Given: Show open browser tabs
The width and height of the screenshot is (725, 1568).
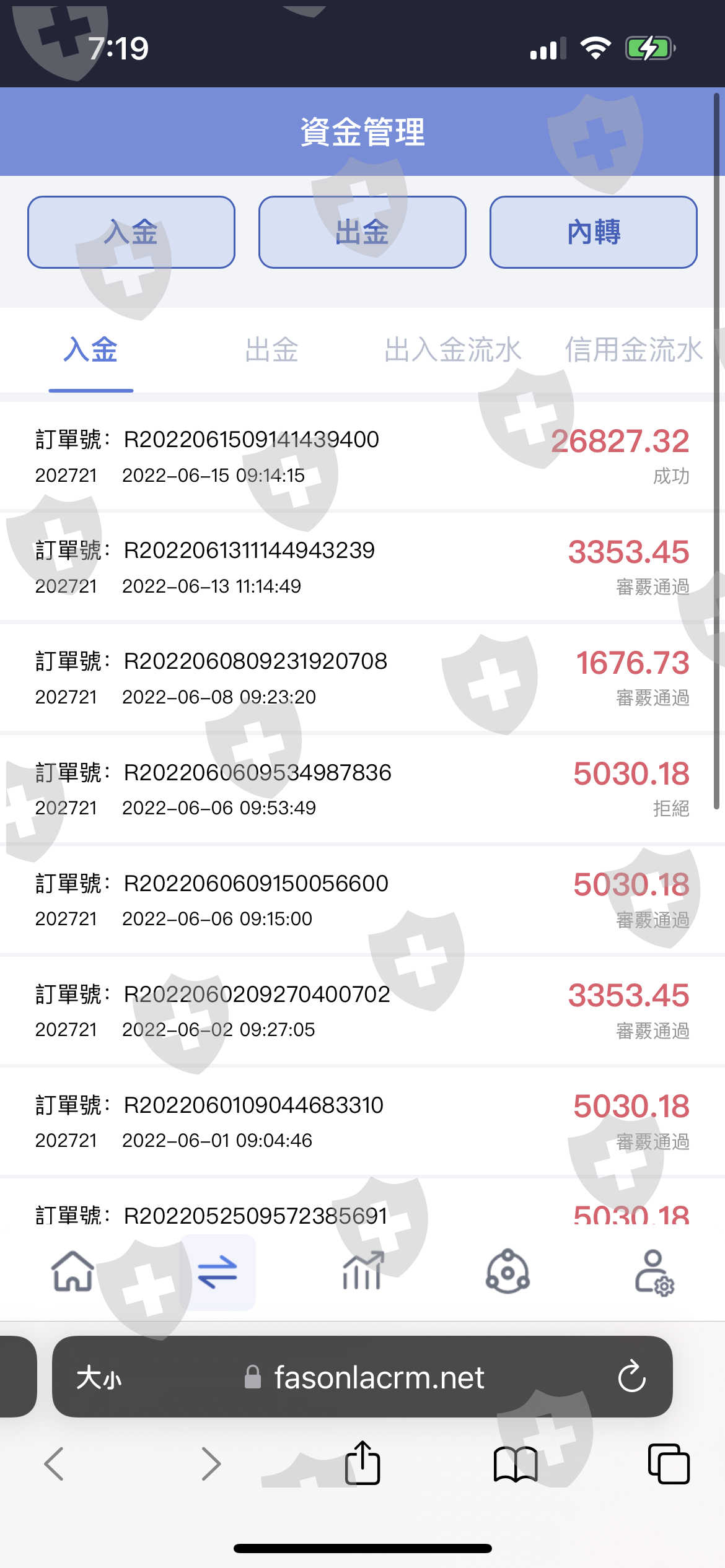Looking at the screenshot, I should (x=669, y=1464).
